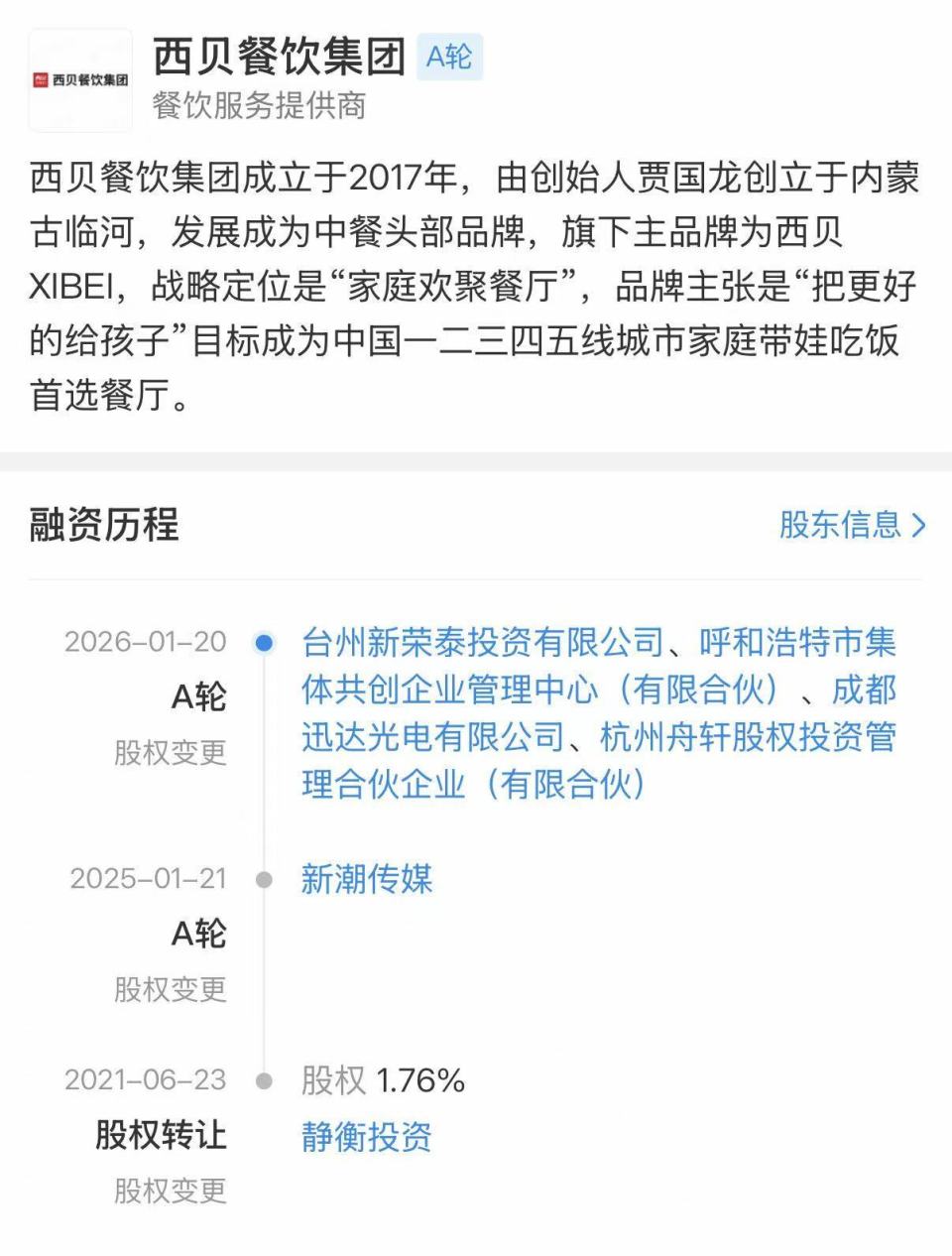
Task: Open the 静衡投资 investor entry
Action: pyautogui.click(x=367, y=1138)
